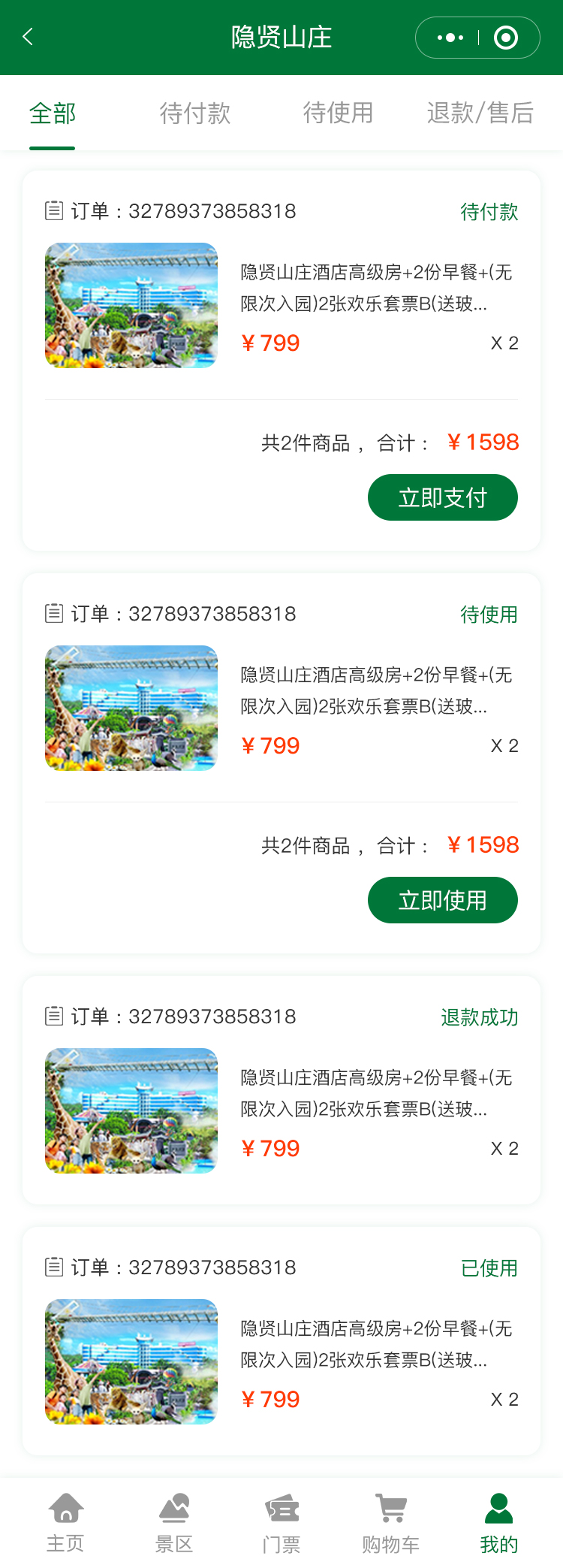
Task: Close the mini program via the circle icon
Action: [506, 38]
